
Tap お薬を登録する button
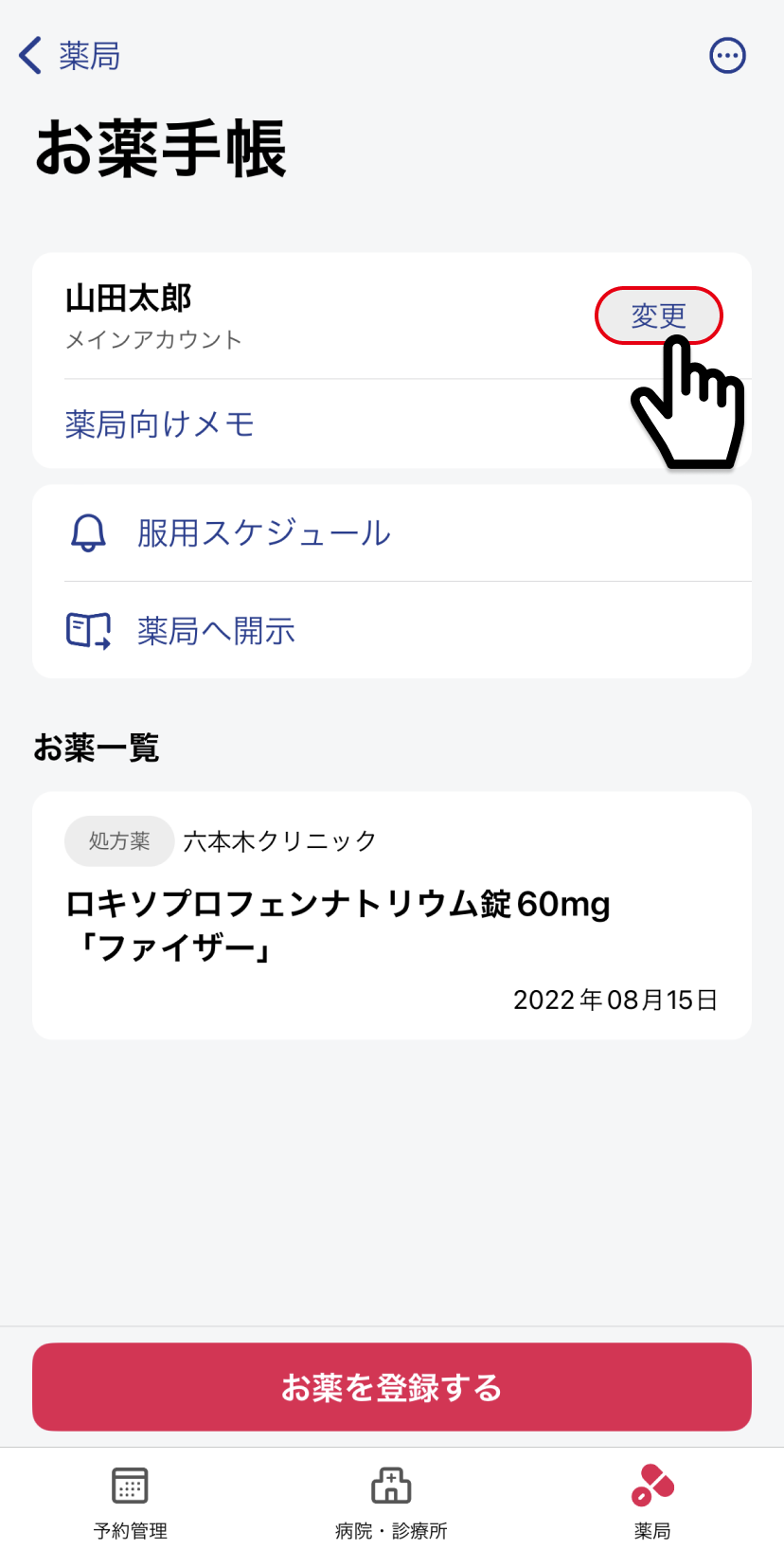click(x=392, y=1387)
